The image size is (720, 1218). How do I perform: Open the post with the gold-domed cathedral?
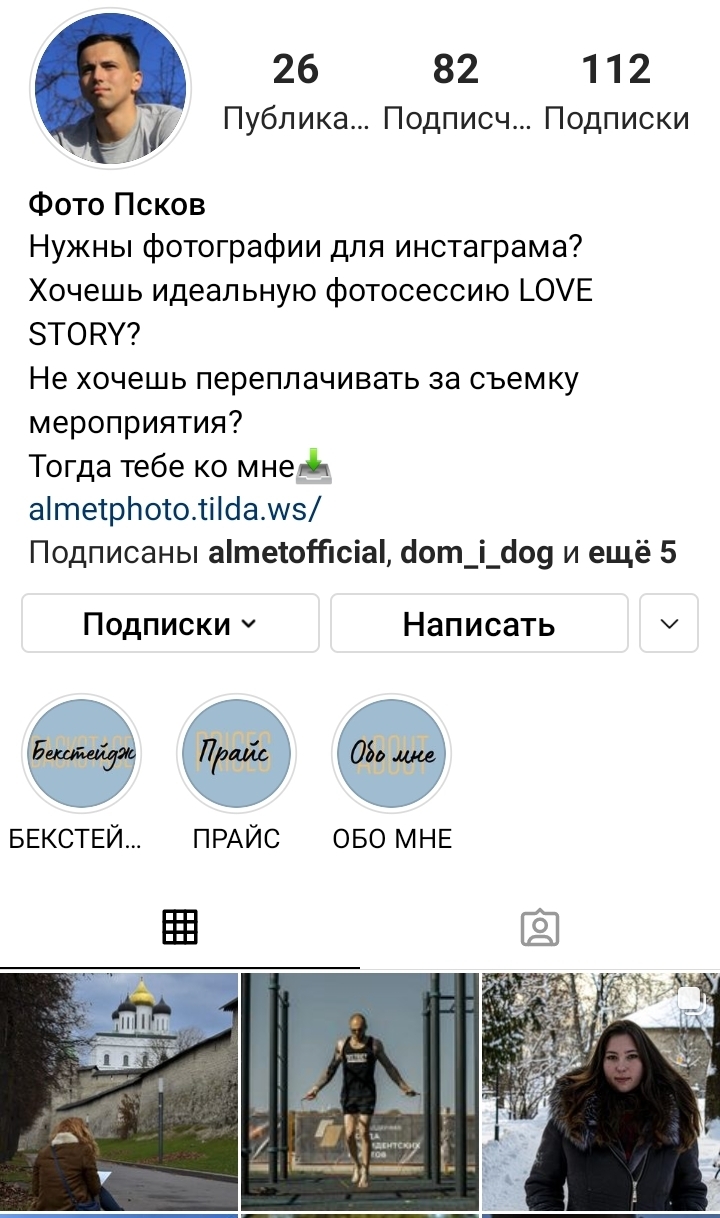(x=119, y=1092)
